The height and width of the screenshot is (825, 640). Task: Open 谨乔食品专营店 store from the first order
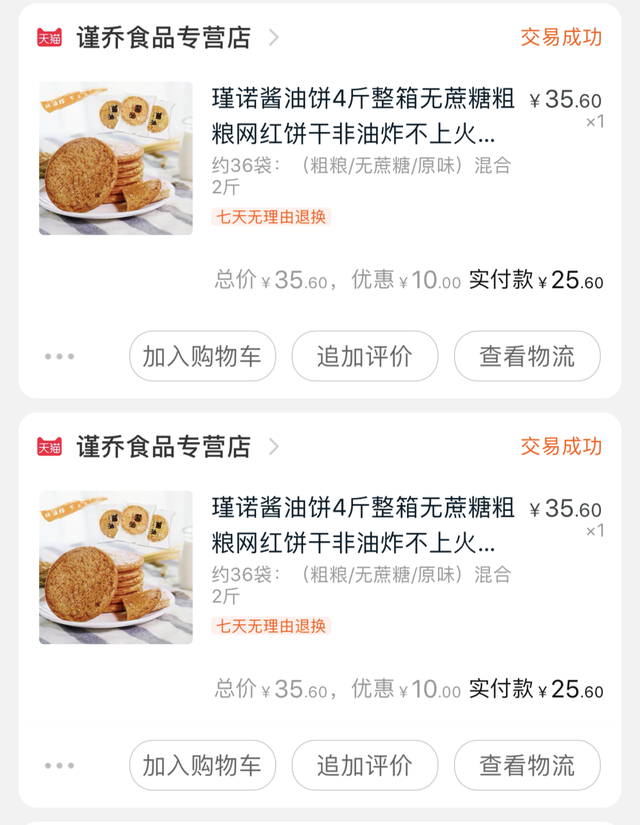tap(164, 38)
